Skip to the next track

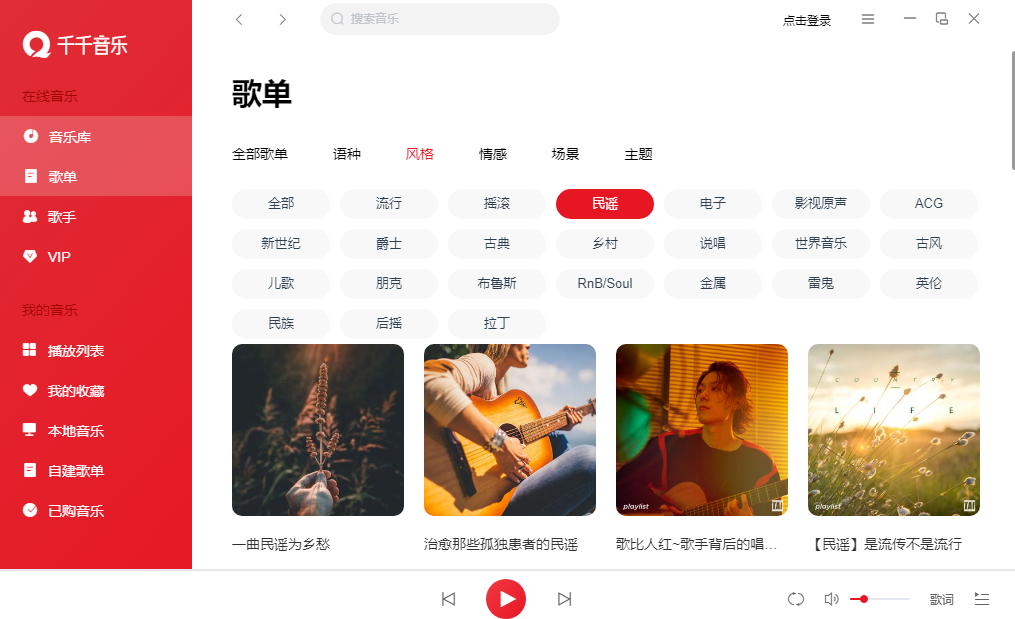(x=564, y=599)
